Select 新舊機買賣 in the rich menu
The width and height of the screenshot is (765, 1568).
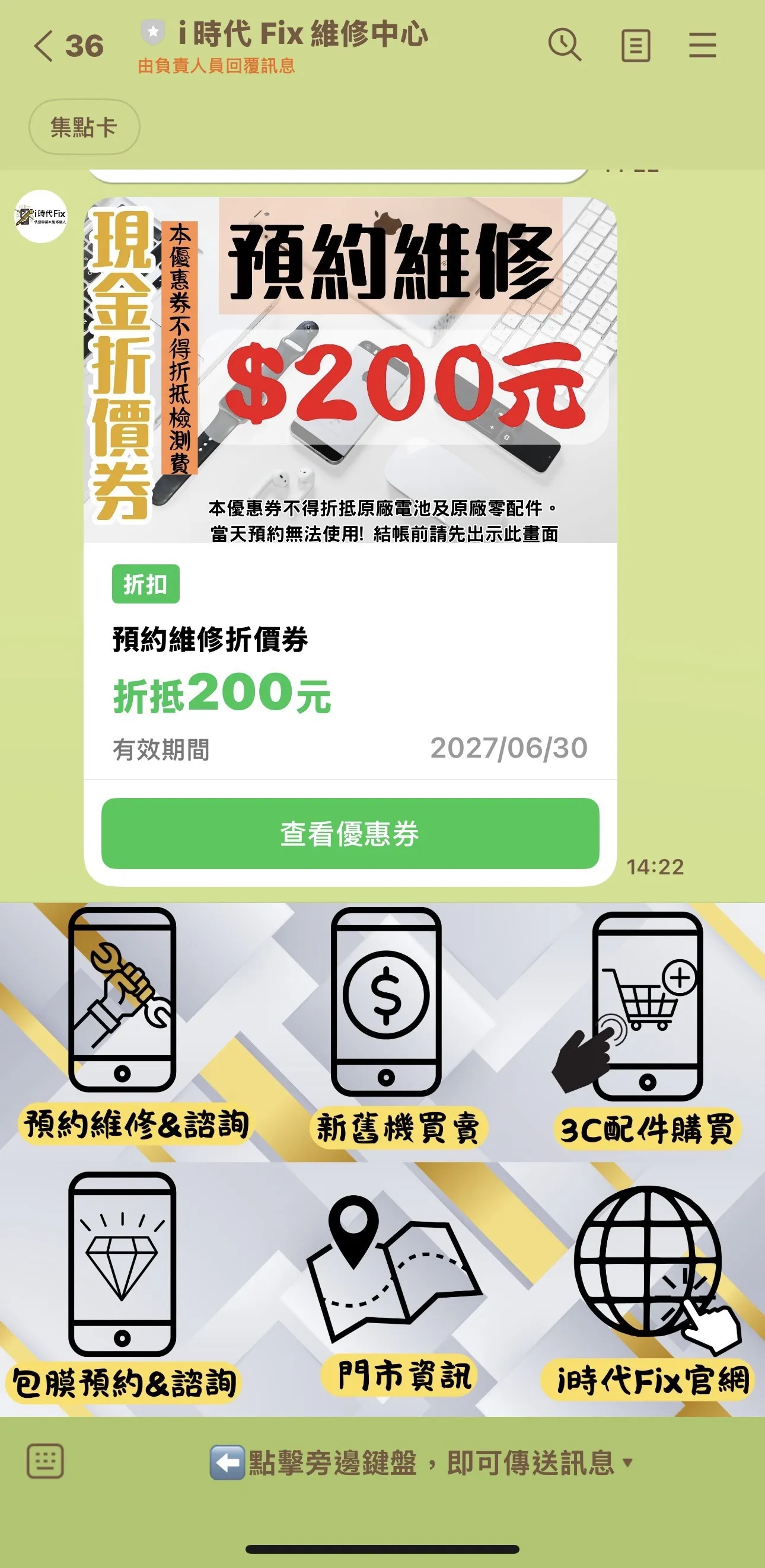click(x=390, y=1029)
